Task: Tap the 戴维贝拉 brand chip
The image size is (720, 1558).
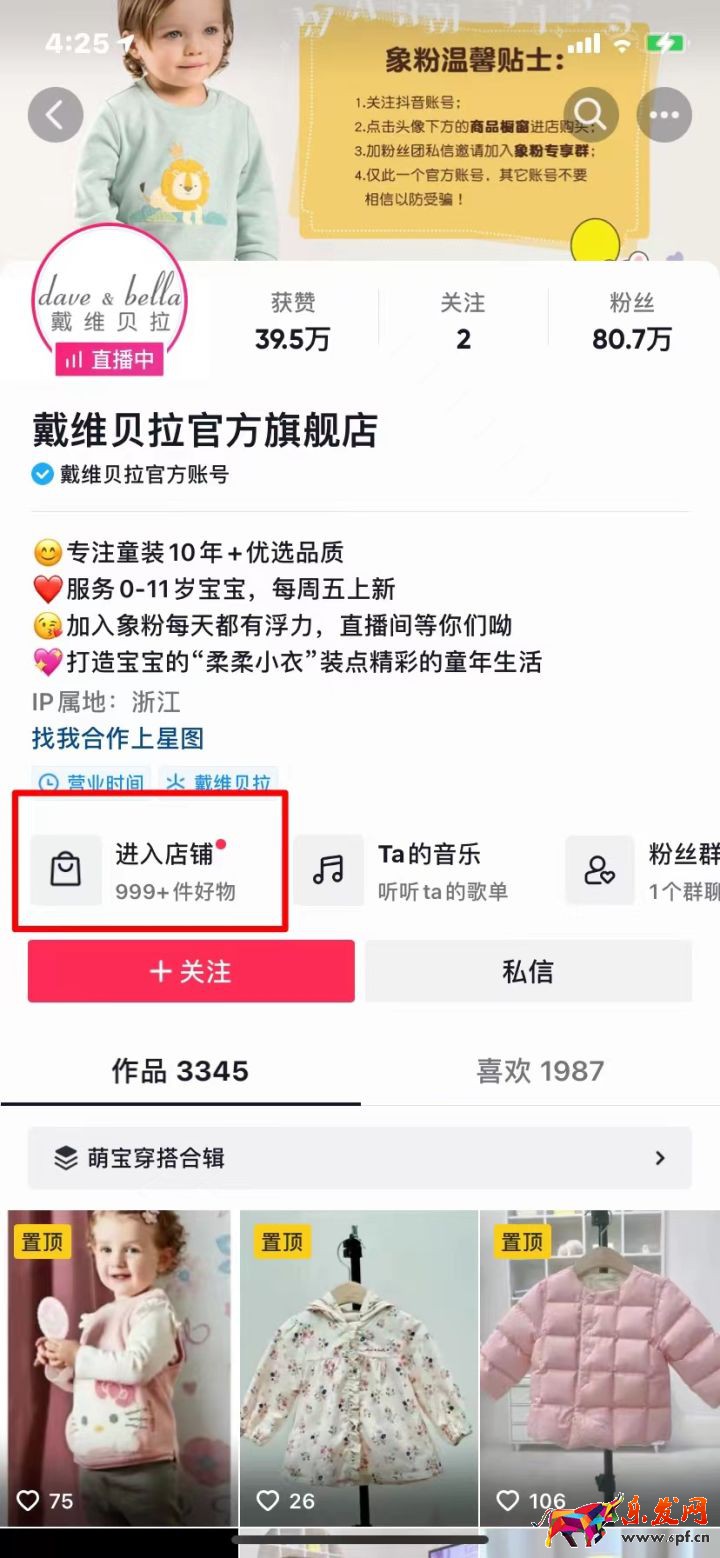Action: tap(219, 782)
